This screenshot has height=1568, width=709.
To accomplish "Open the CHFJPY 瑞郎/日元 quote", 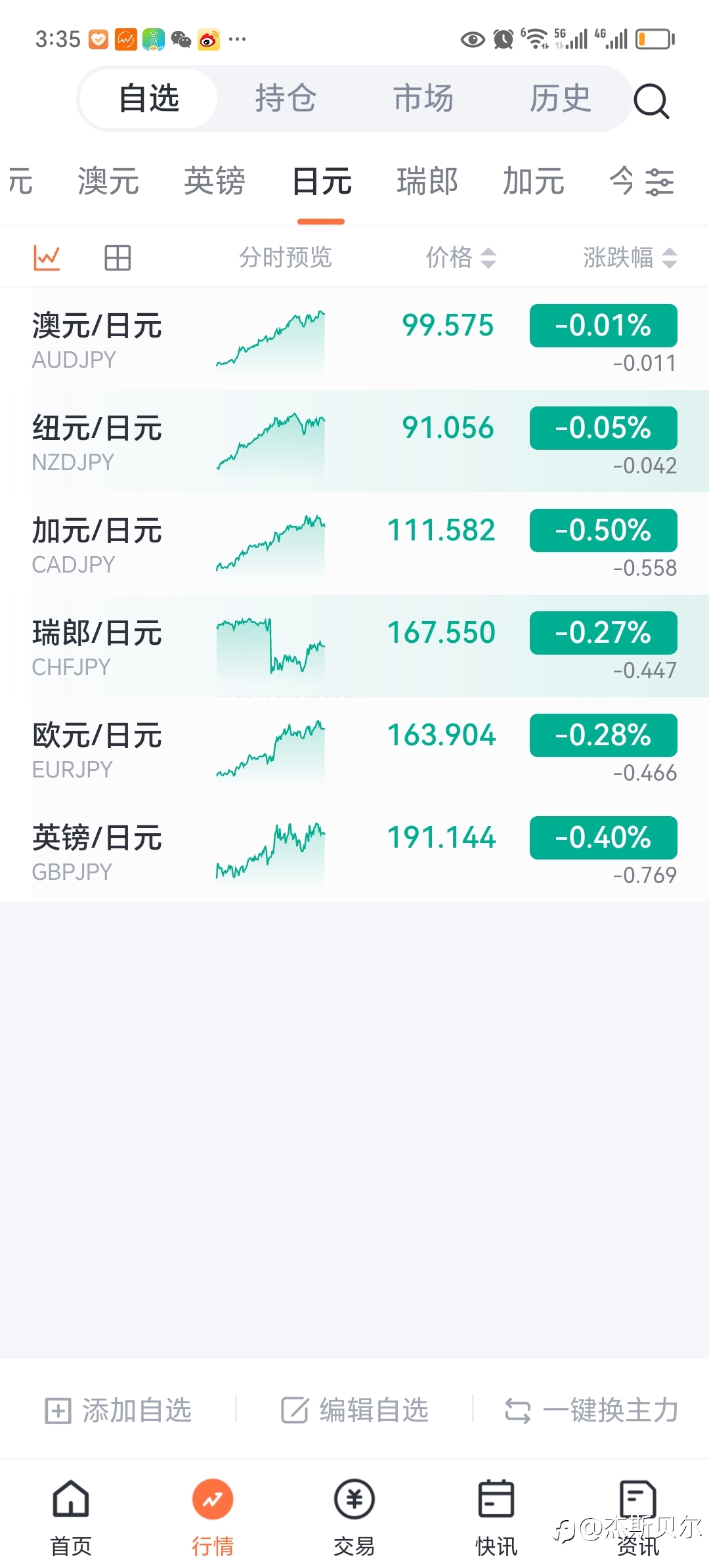I will (354, 647).
